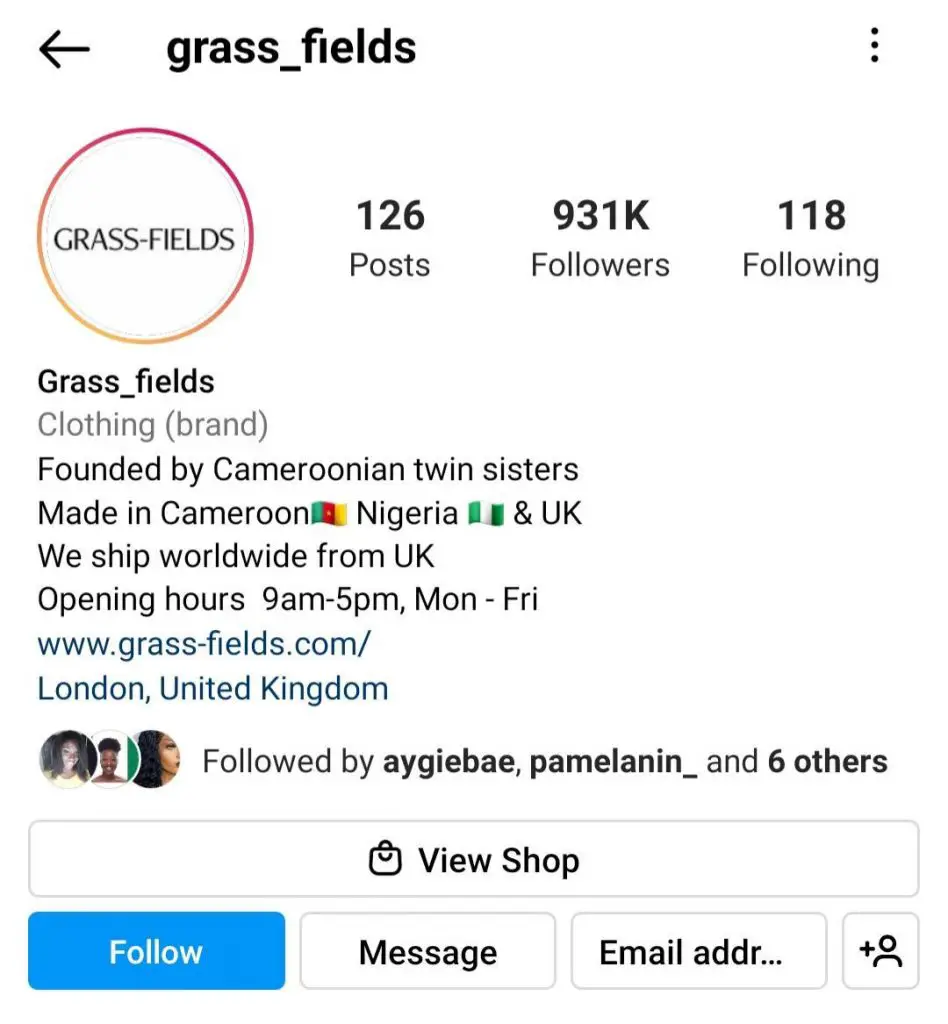The height and width of the screenshot is (1024, 948).
Task: Open the 126 Posts list
Action: pos(390,238)
